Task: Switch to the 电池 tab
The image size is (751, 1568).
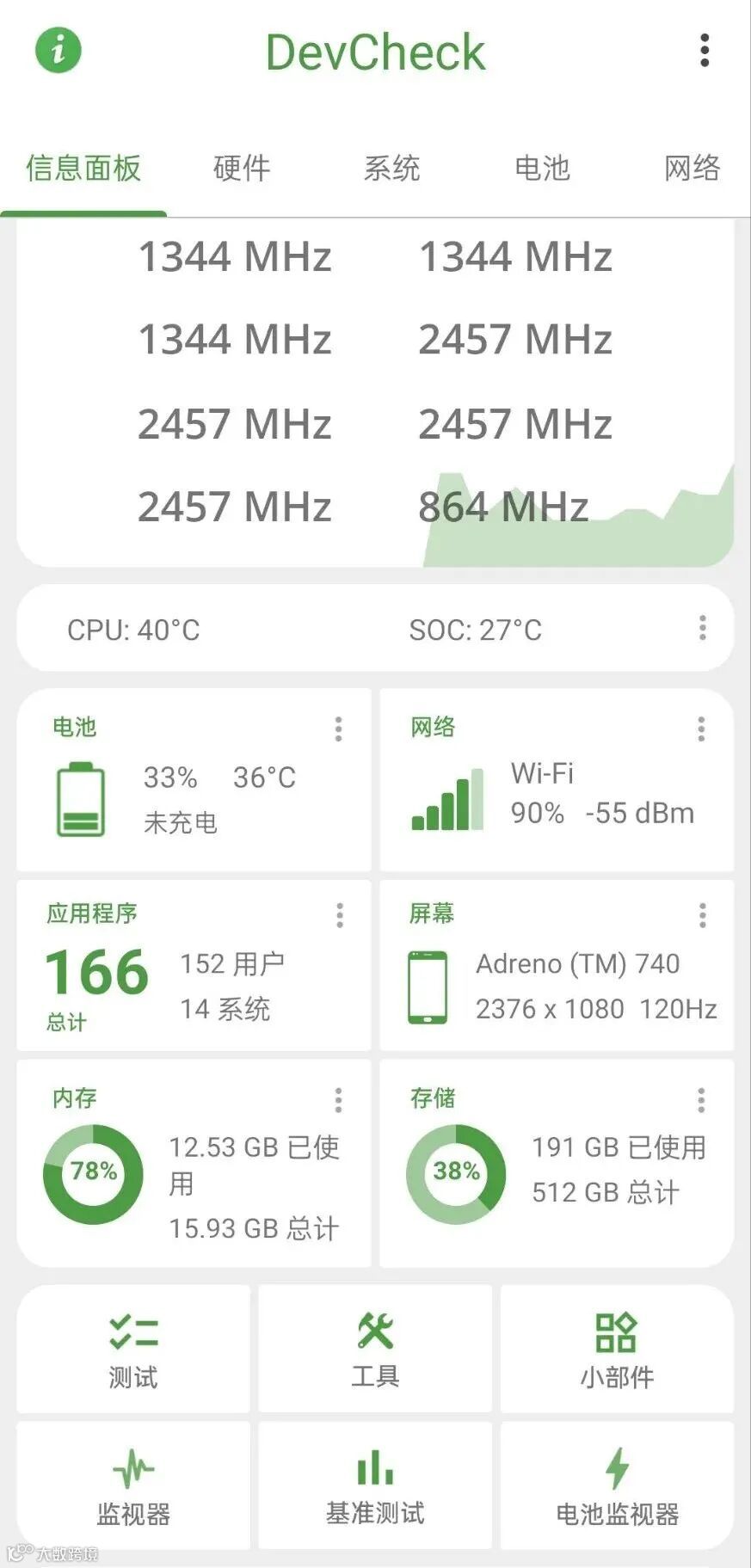Action: (x=542, y=168)
